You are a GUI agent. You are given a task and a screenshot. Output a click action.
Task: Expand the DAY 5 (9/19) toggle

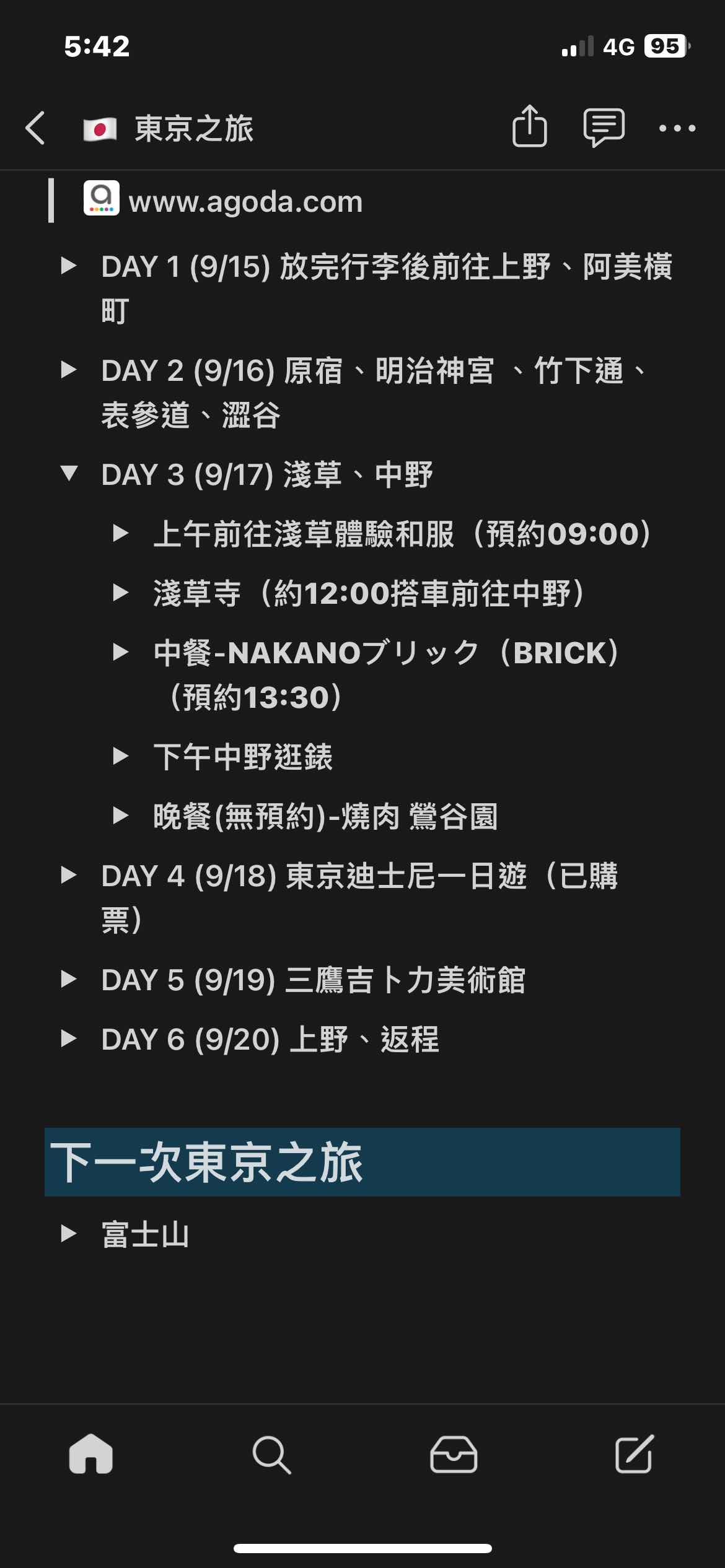tap(69, 979)
